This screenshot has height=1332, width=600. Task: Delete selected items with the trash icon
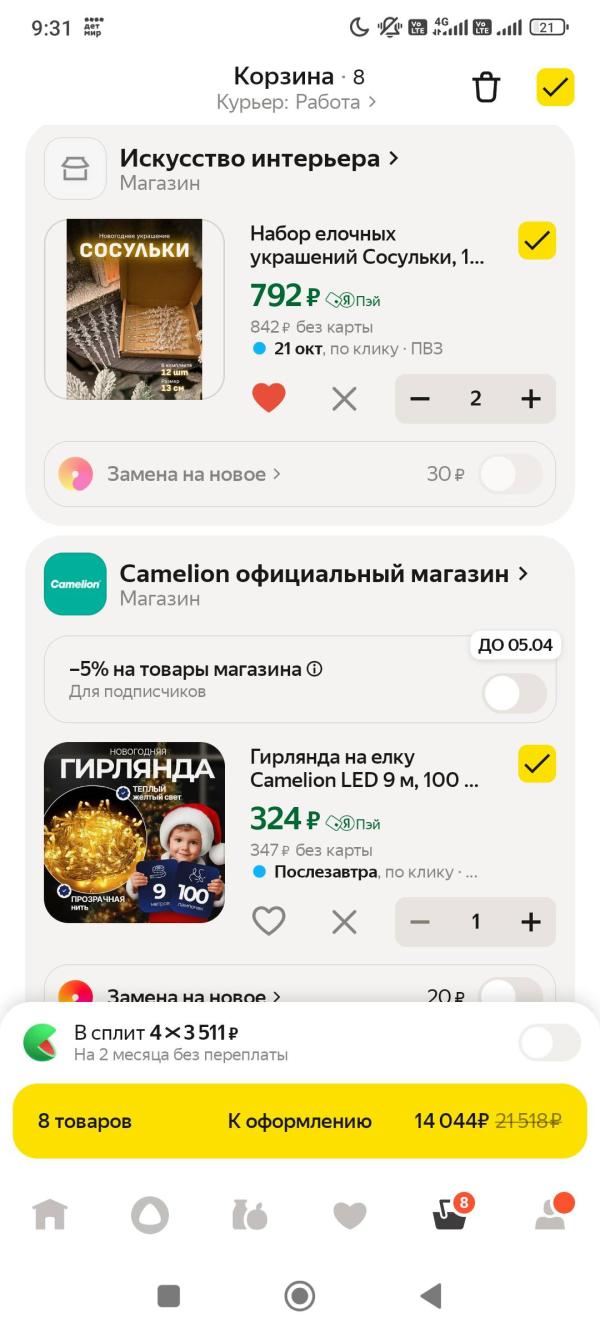coord(486,87)
